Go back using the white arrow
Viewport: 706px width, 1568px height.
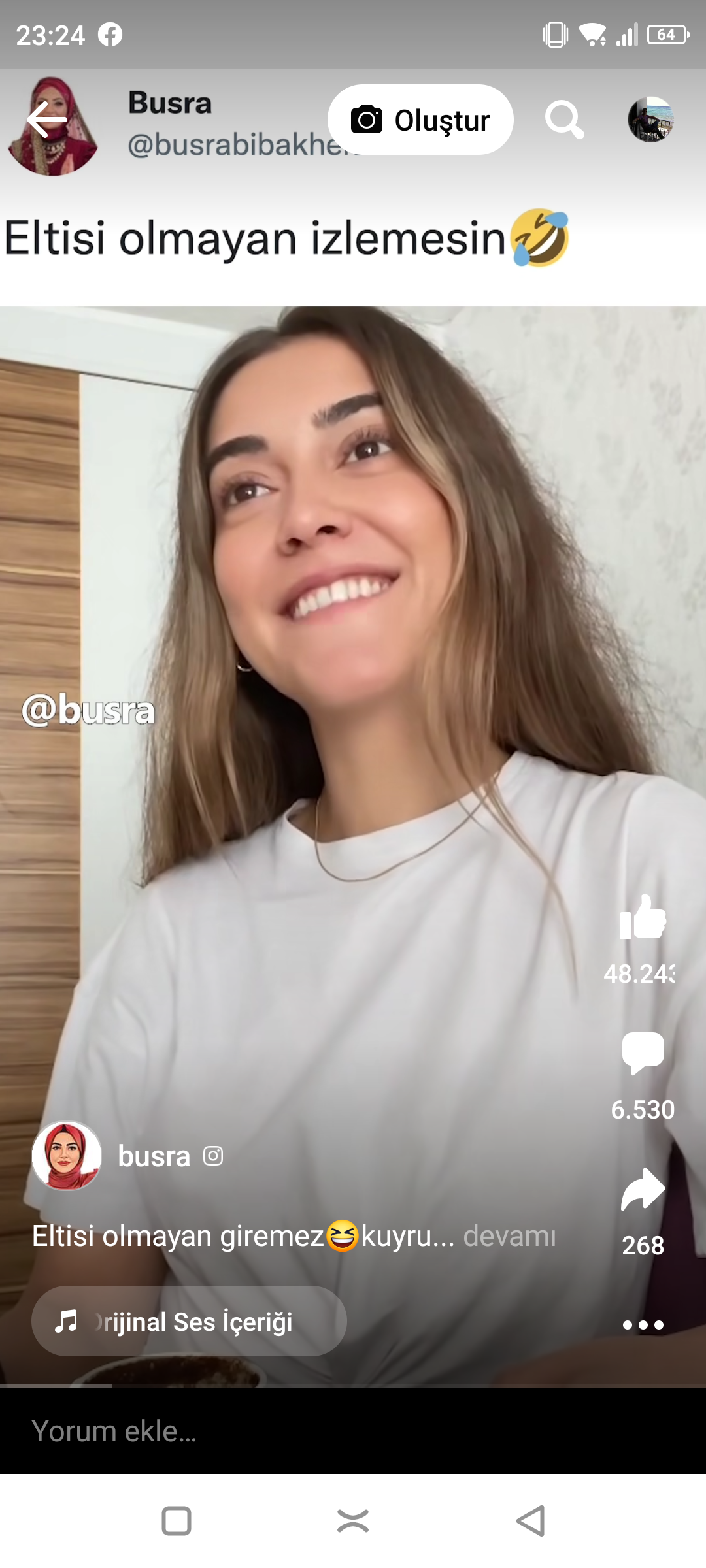pos(47,120)
